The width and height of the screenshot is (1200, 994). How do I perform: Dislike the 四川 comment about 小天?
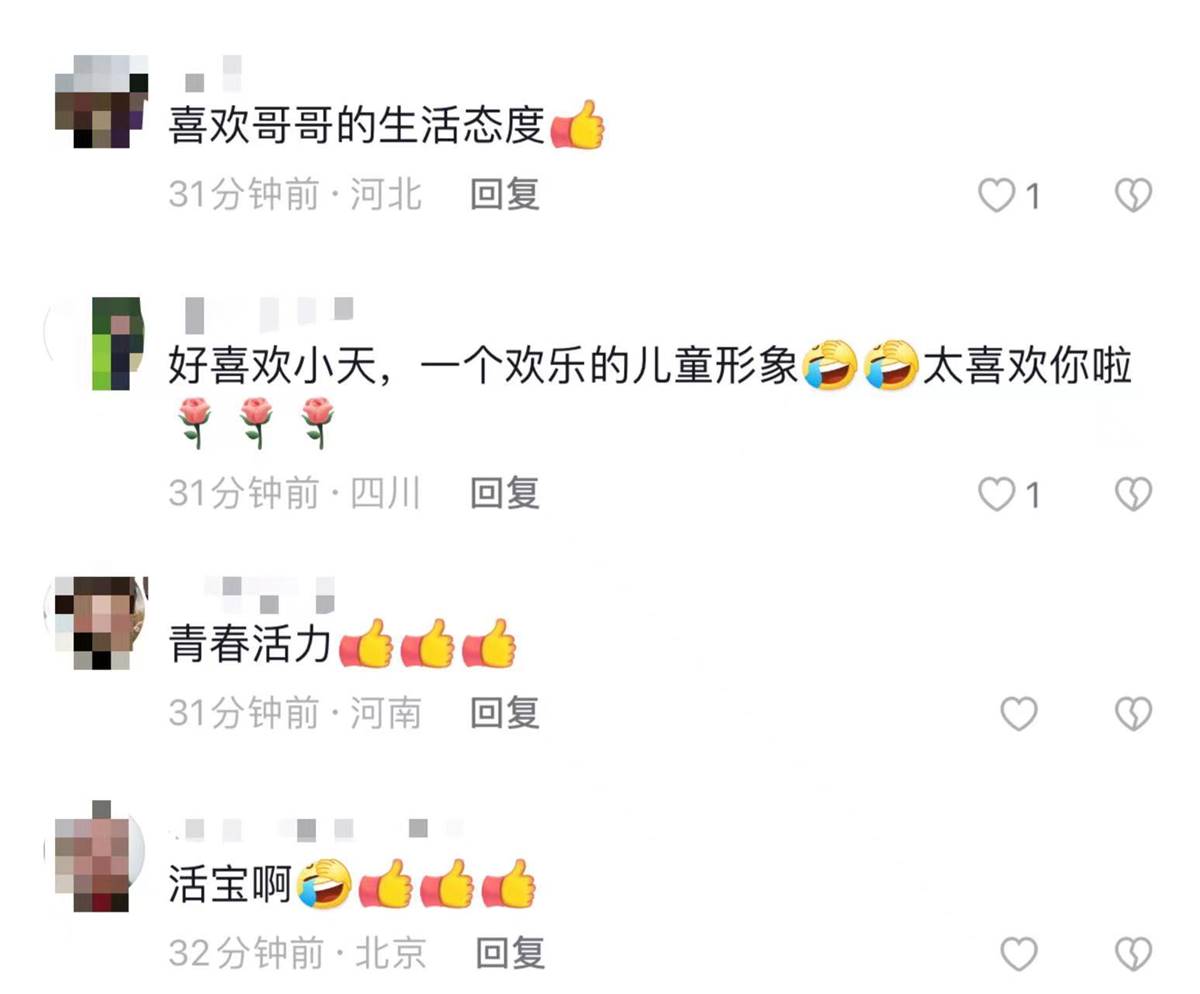coord(1133,494)
